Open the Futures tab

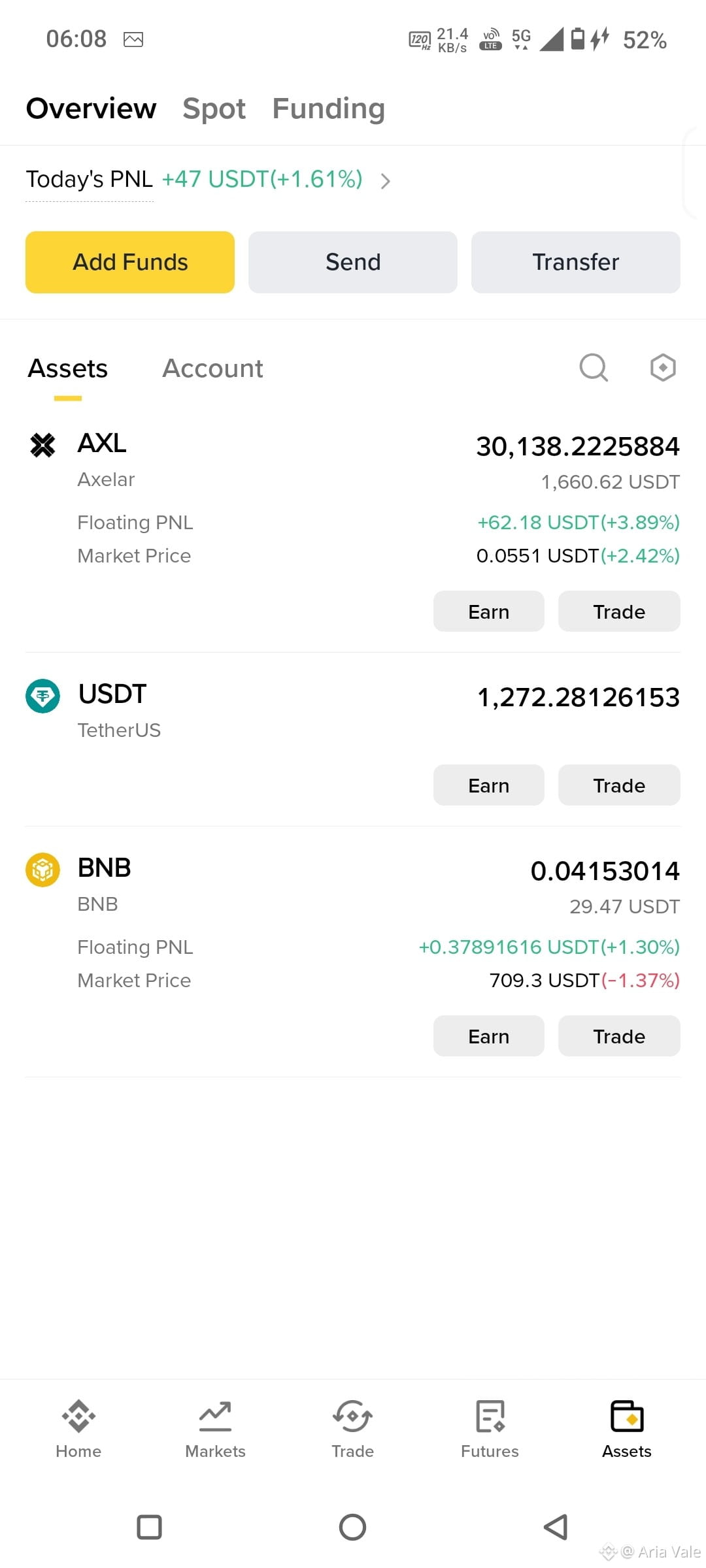[x=490, y=1429]
